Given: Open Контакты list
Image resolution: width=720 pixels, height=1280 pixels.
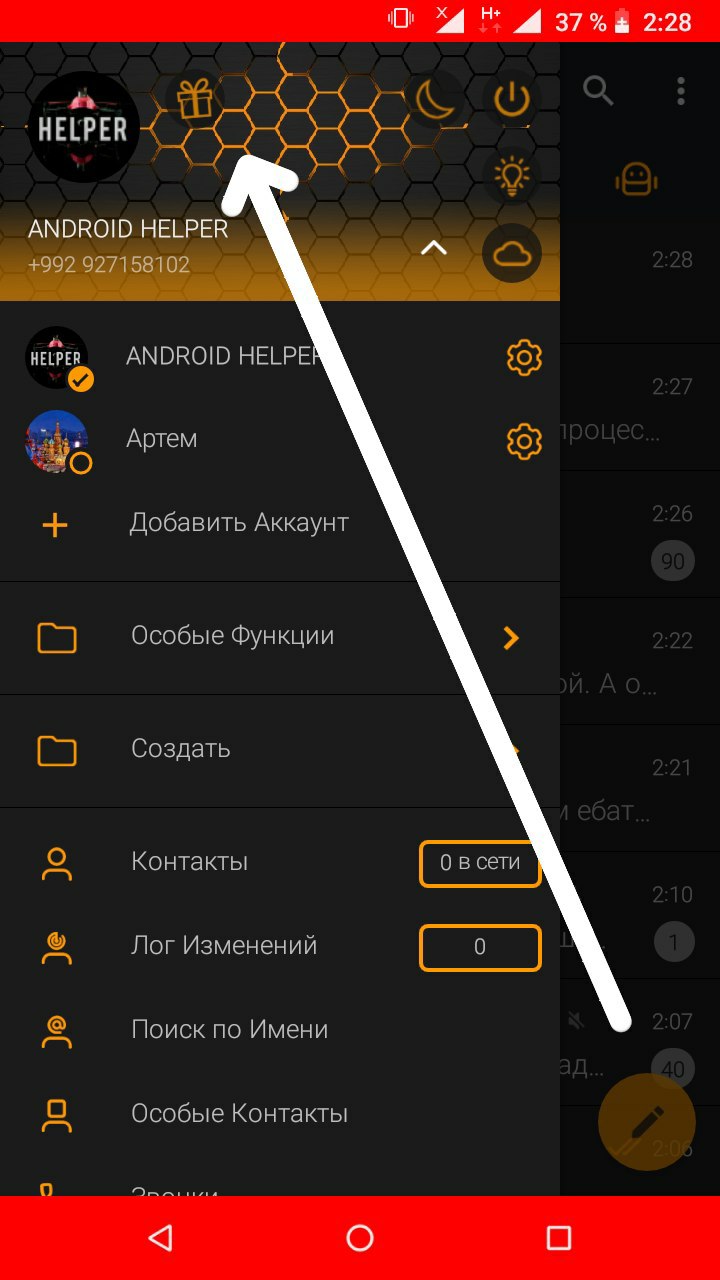Looking at the screenshot, I should click(x=189, y=862).
